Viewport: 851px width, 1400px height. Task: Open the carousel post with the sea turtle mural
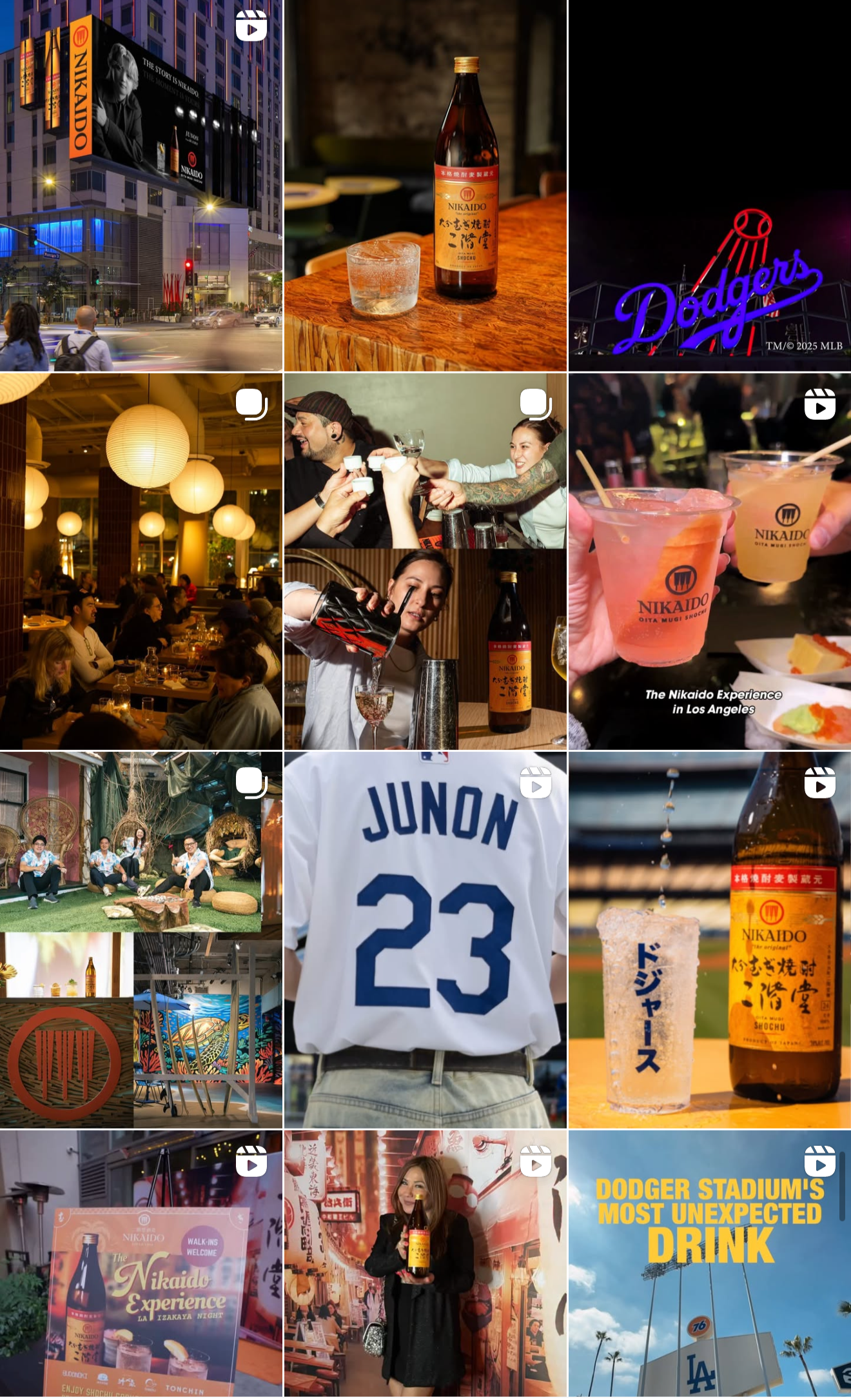point(141,940)
